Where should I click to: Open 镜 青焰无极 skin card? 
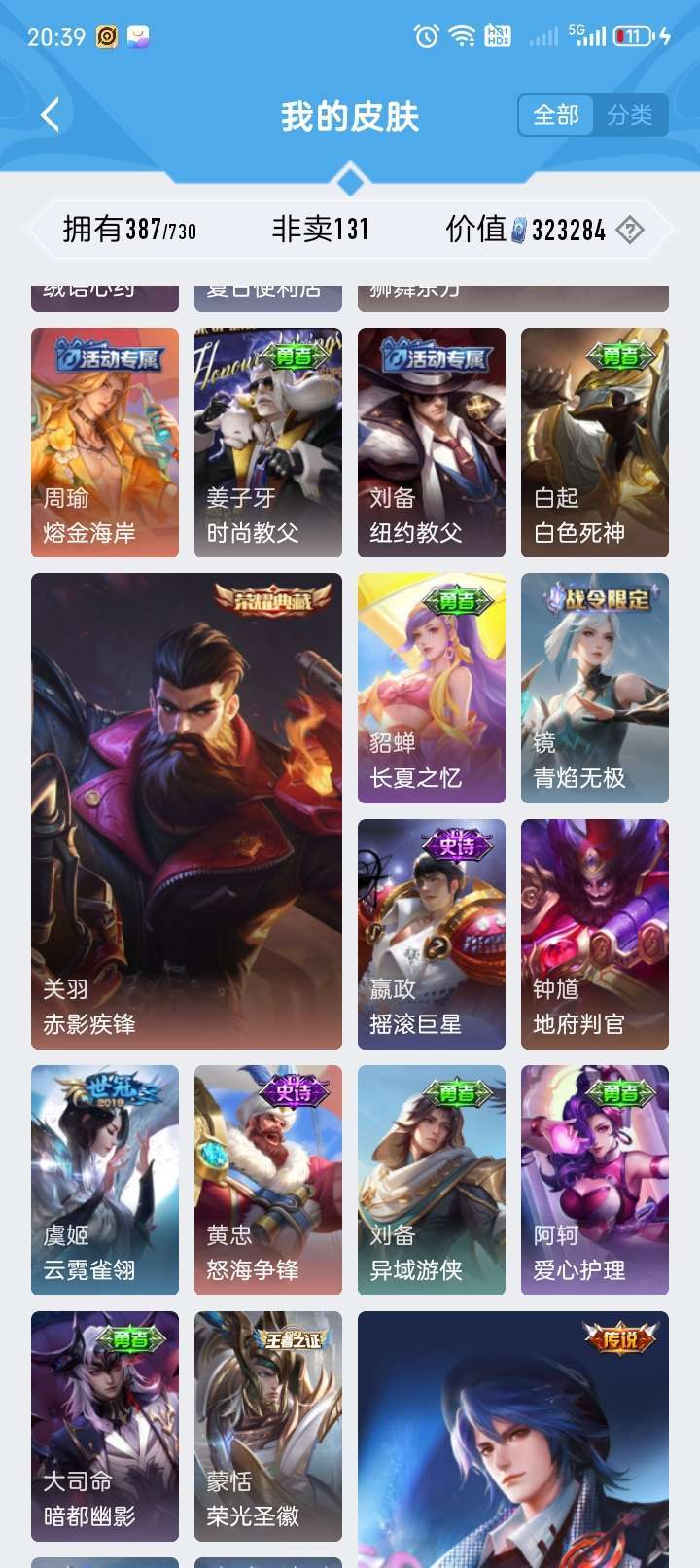coord(595,688)
